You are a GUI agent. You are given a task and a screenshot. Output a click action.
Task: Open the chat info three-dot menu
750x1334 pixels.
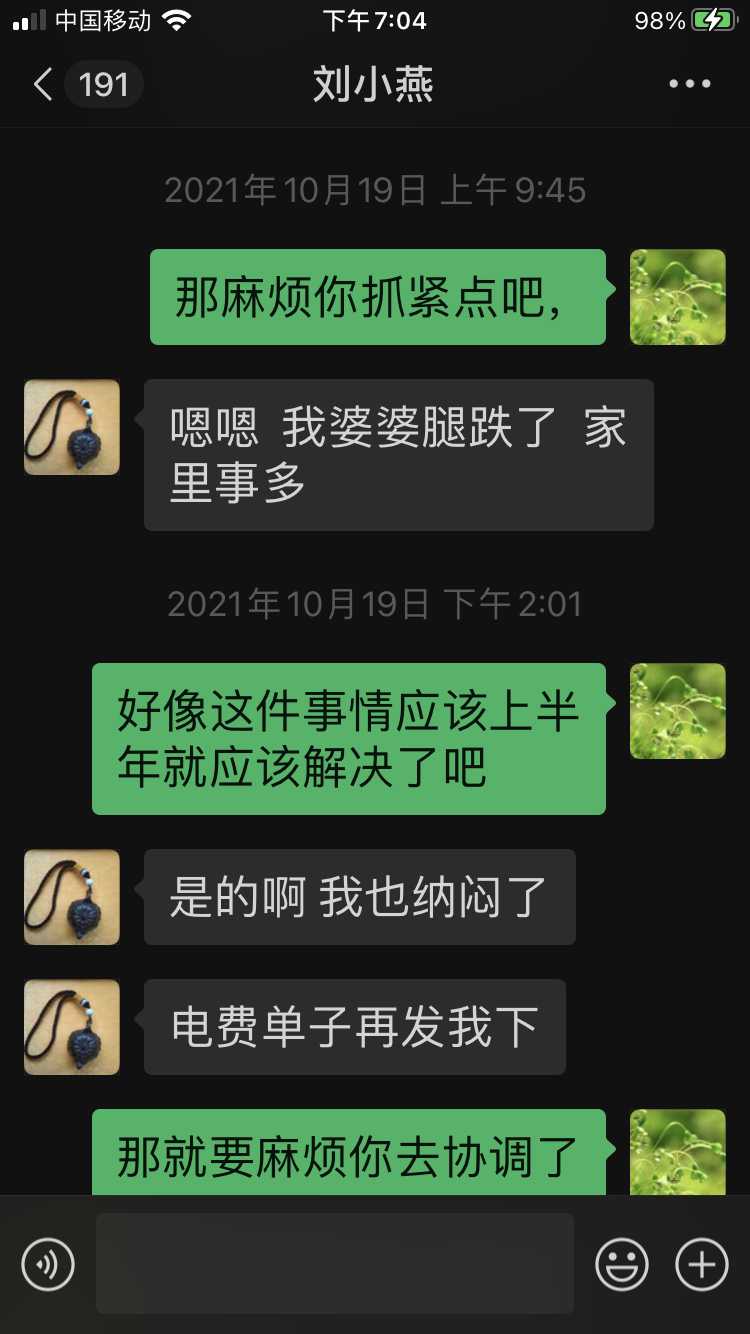tap(689, 85)
